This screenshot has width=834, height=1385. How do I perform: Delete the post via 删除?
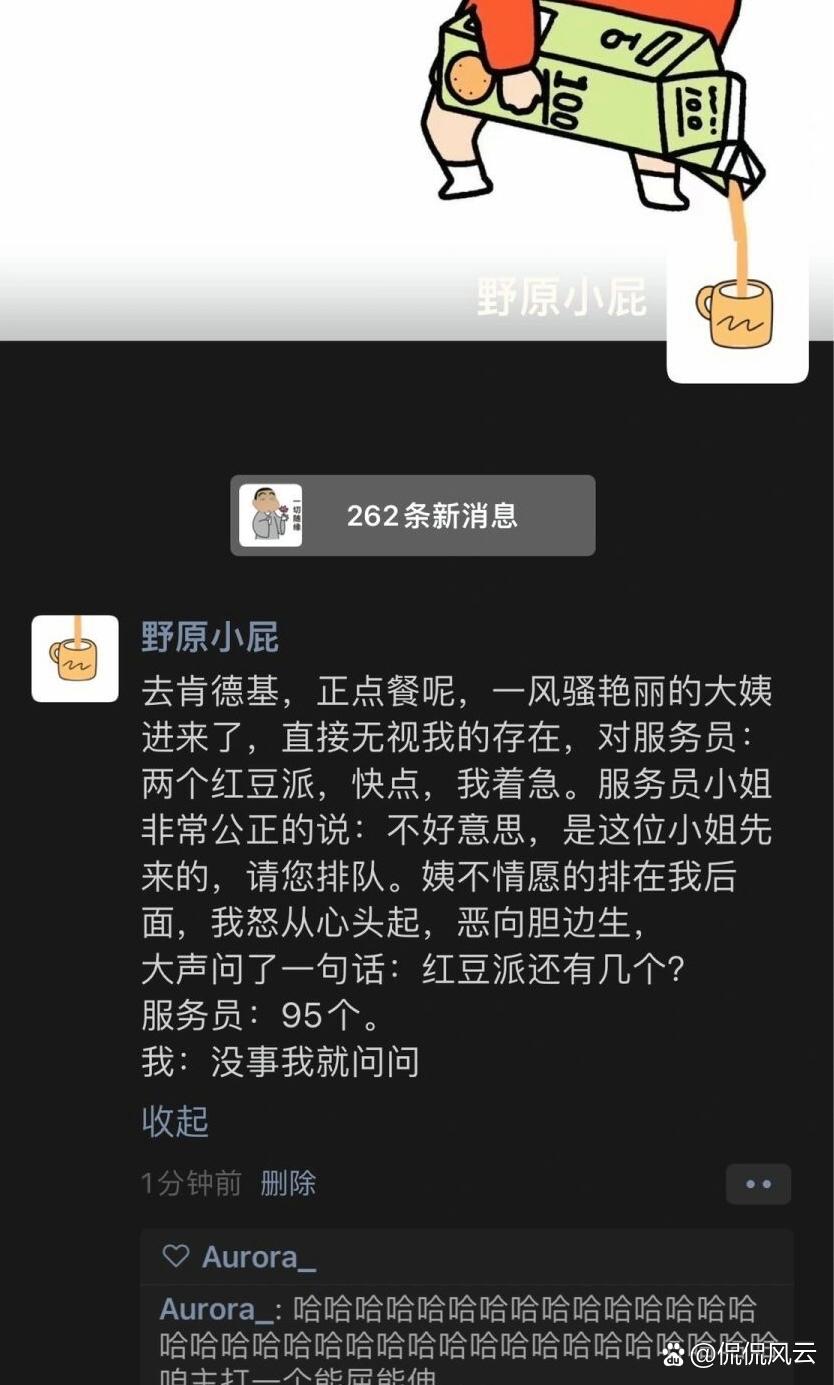[x=288, y=1184]
